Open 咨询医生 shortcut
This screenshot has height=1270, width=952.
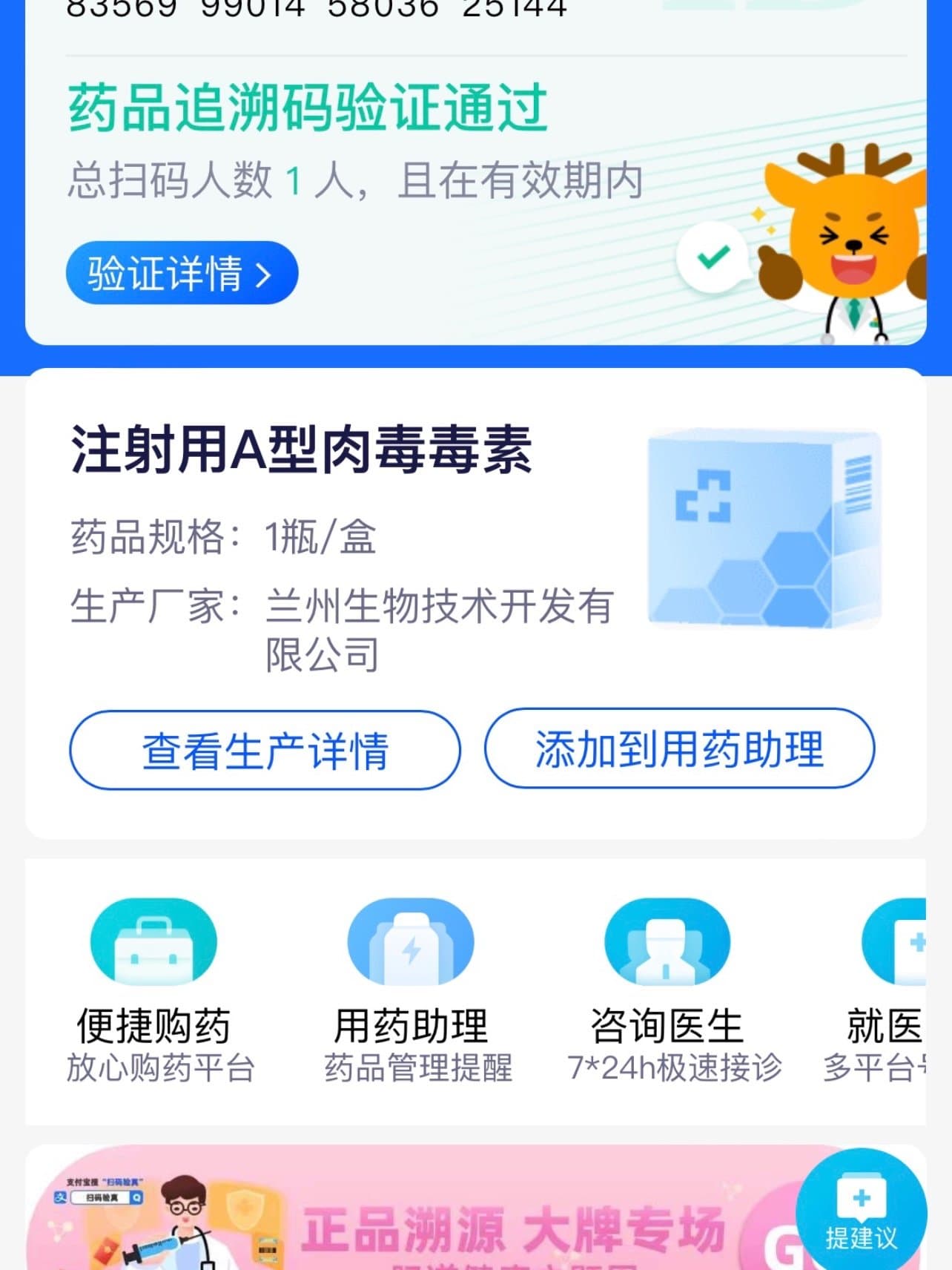coord(667,987)
